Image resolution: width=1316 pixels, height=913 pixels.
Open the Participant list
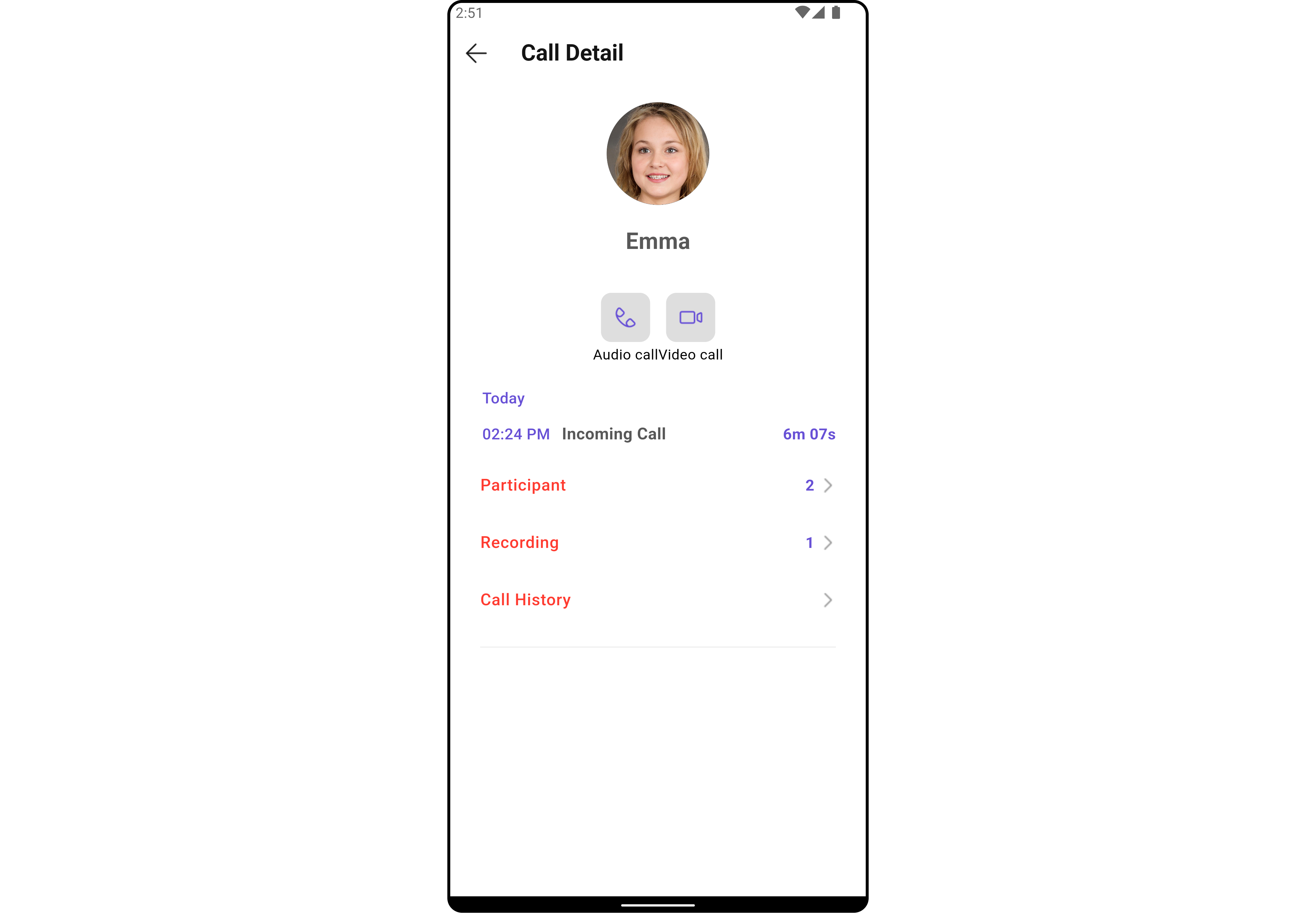[657, 485]
